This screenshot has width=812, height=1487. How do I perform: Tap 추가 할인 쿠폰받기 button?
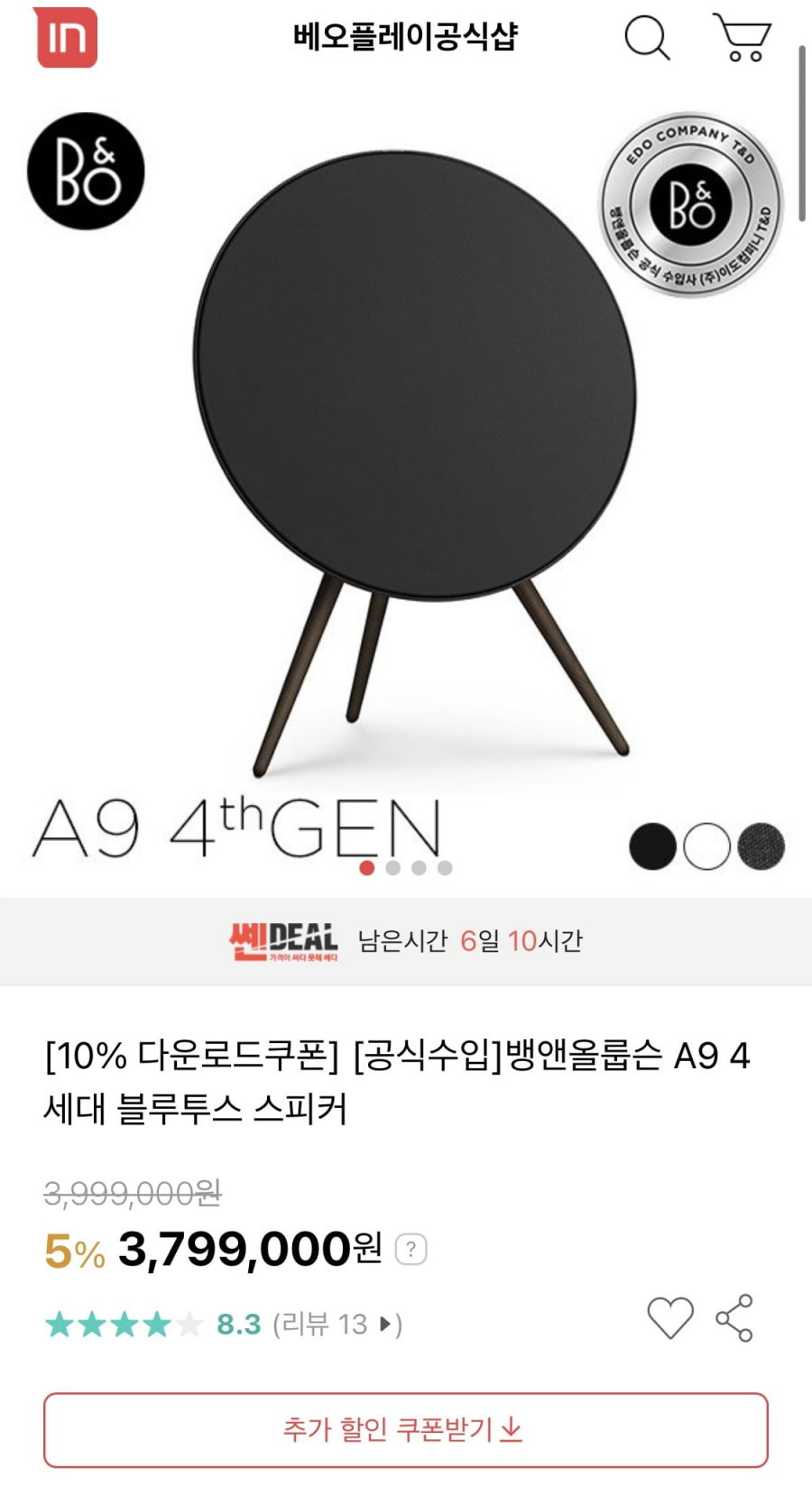pyautogui.click(x=406, y=1430)
